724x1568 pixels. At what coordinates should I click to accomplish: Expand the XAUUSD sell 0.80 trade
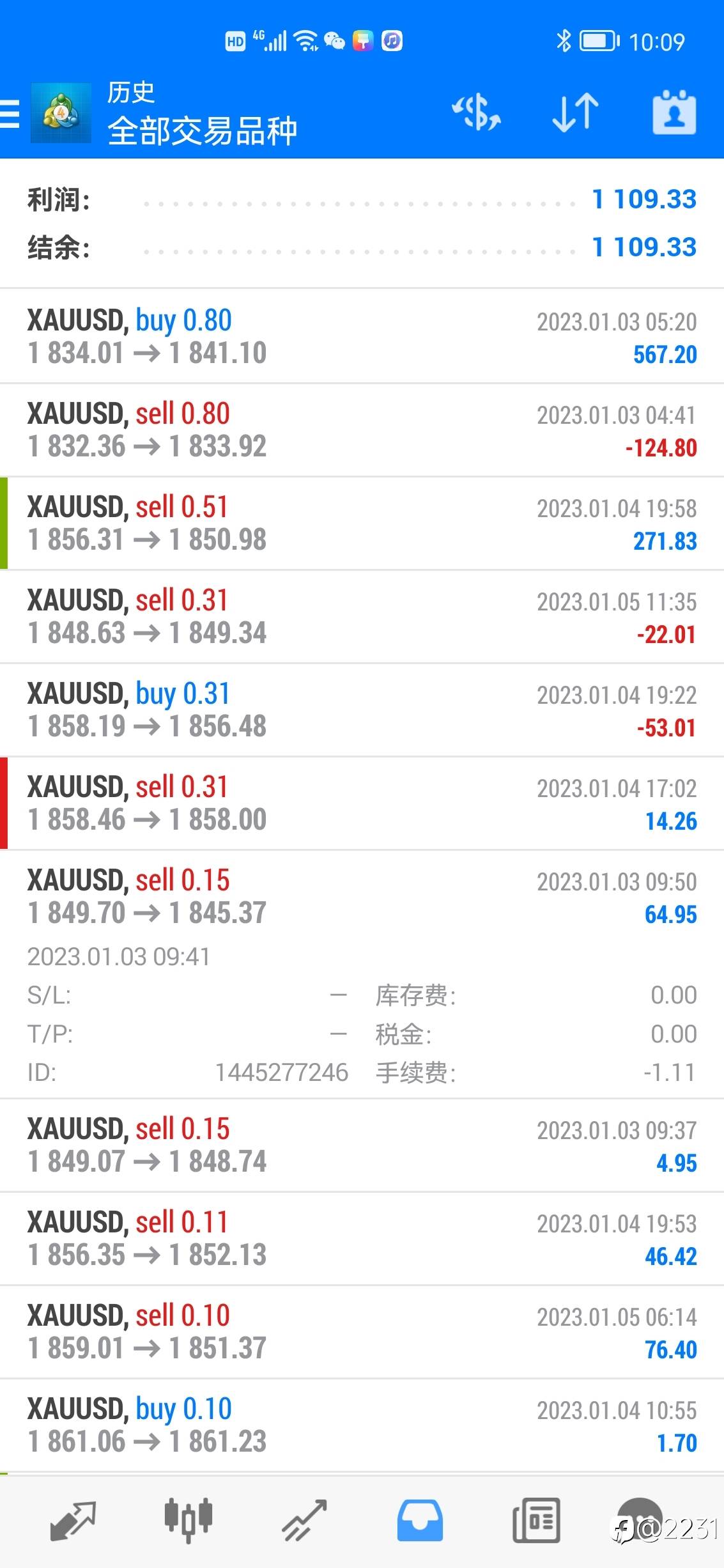[x=362, y=430]
